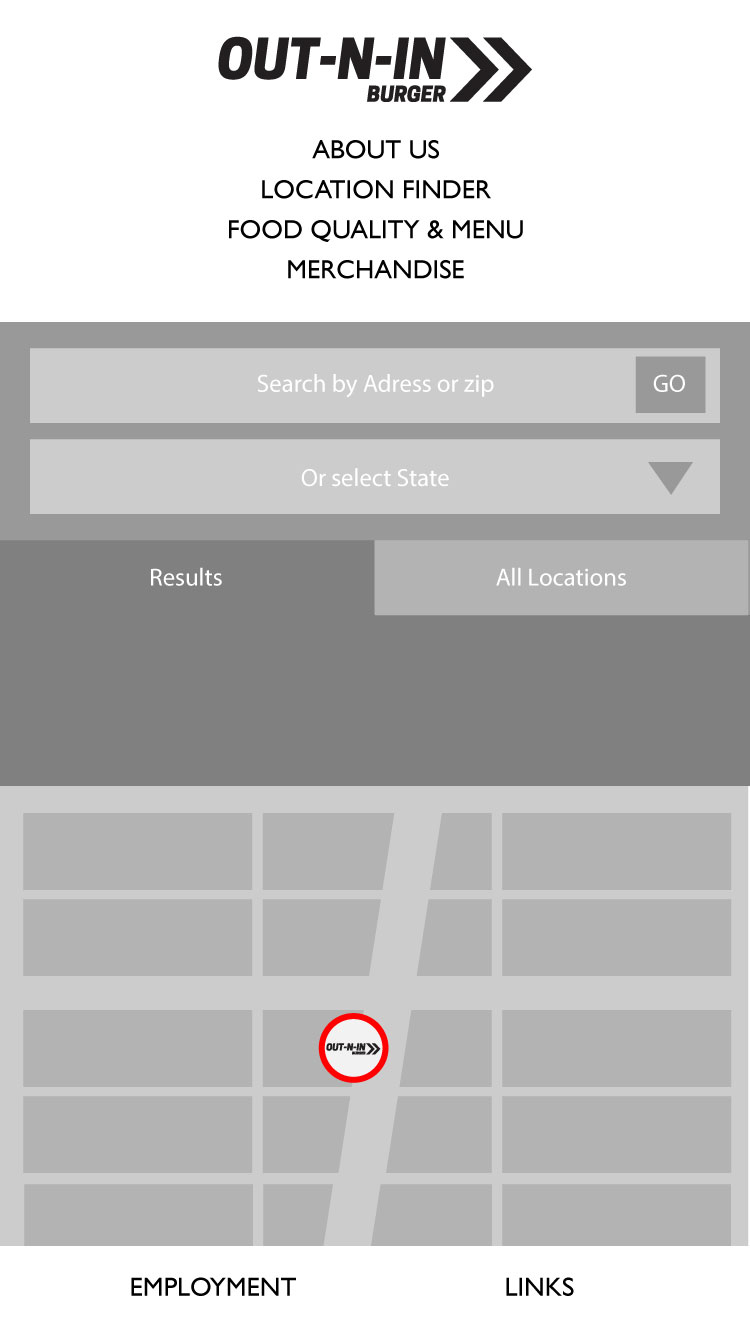Screen dimensions: 750x1334
Task: Open the Employment link
Action: (213, 1287)
